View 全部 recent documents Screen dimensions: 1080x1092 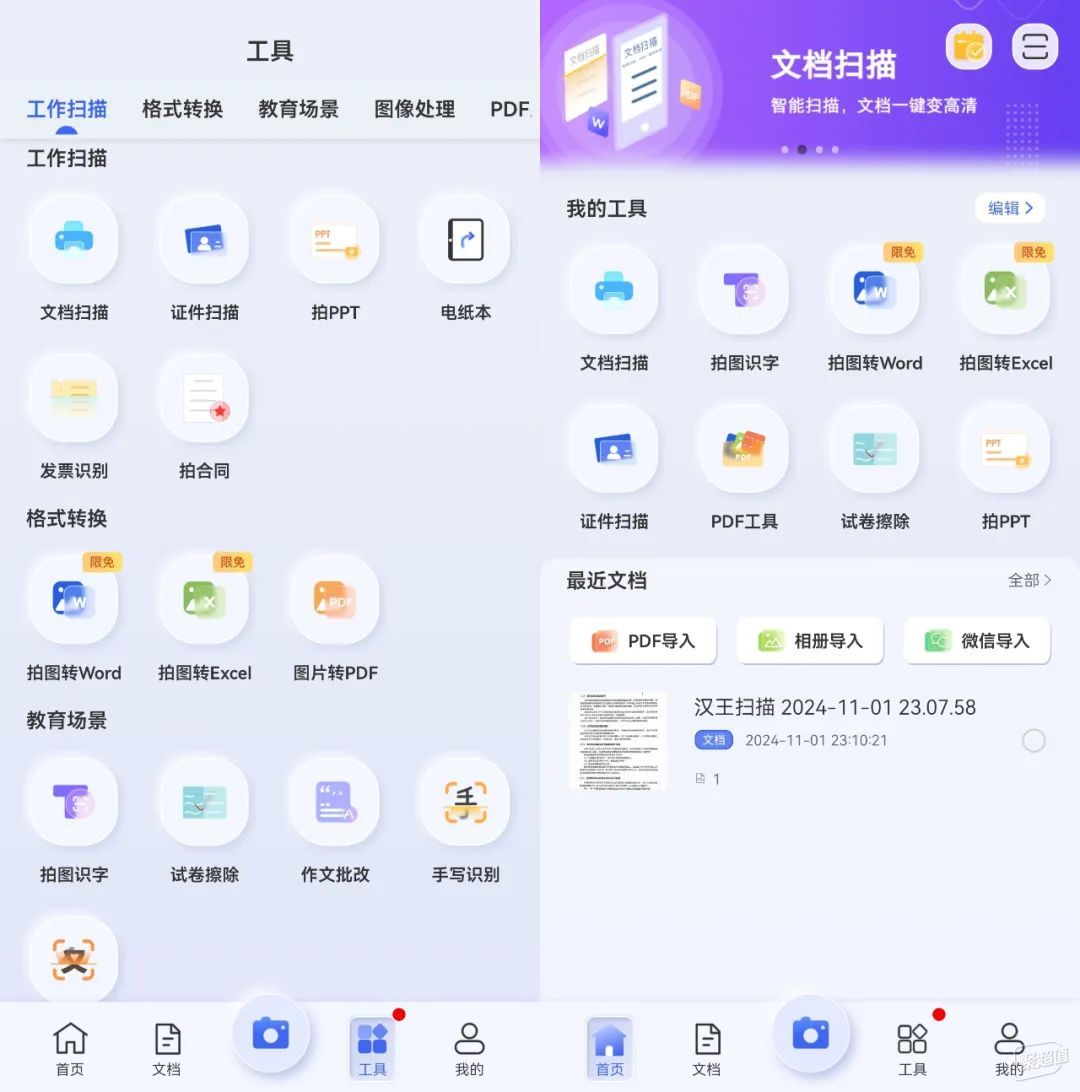click(x=1029, y=580)
